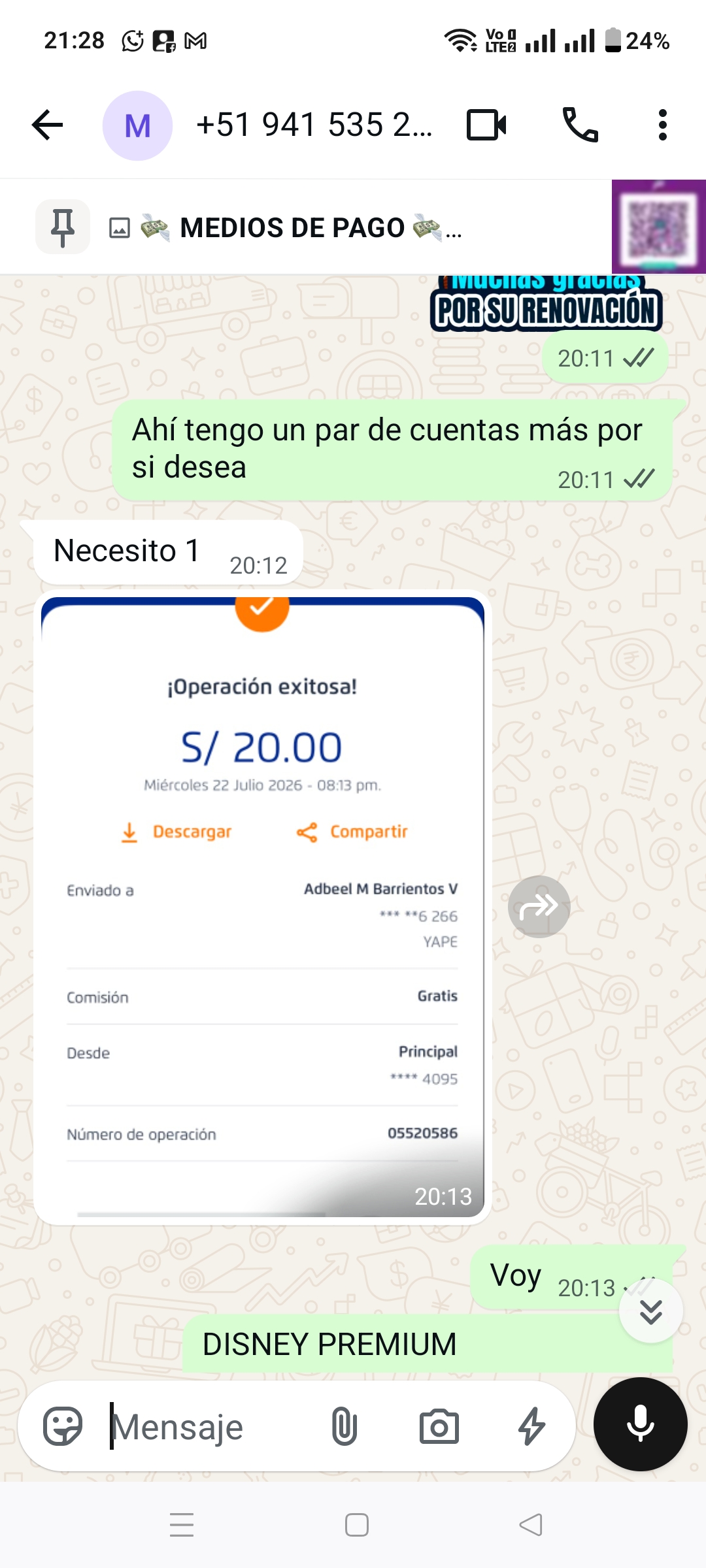Open the camera from the message bar
The image size is (706, 1568).
click(439, 1426)
